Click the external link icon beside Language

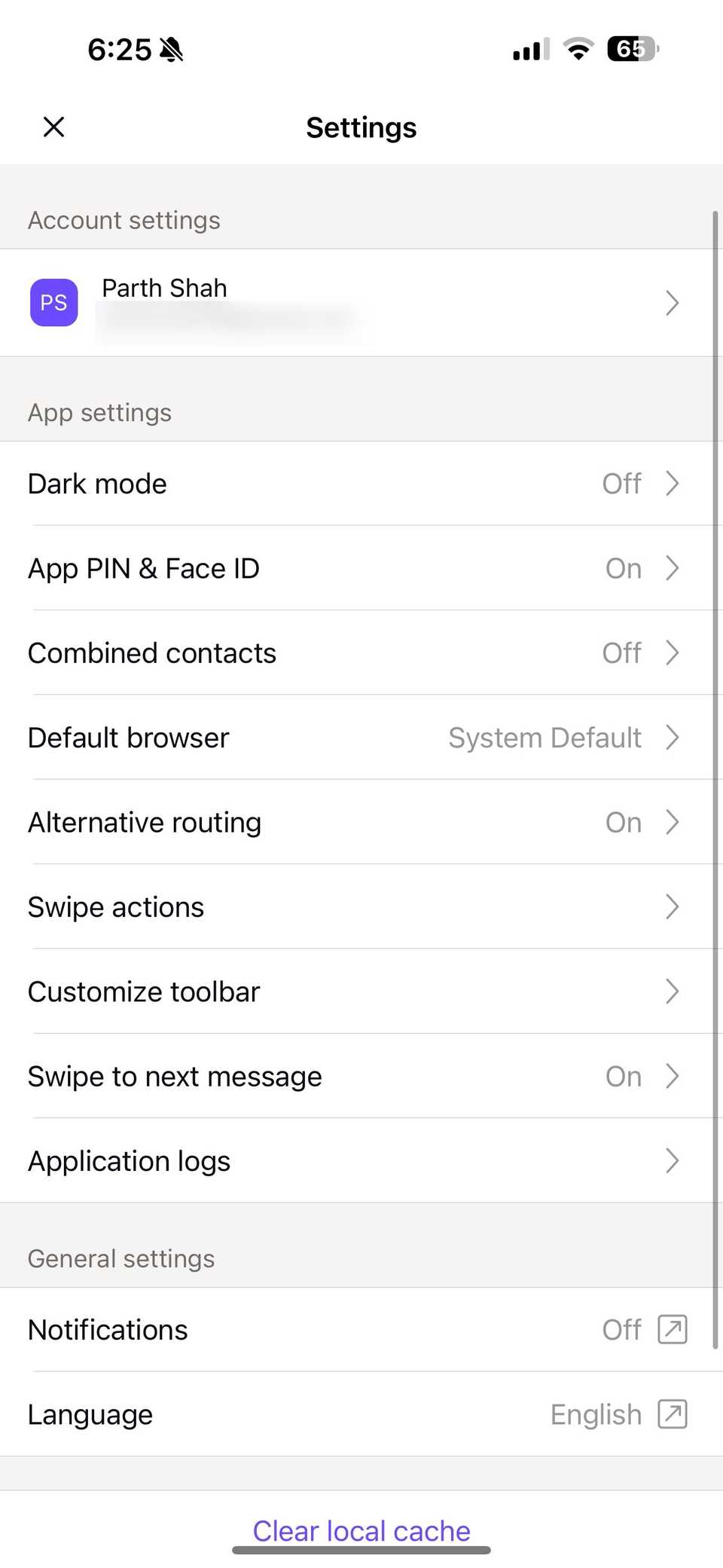tap(674, 1414)
